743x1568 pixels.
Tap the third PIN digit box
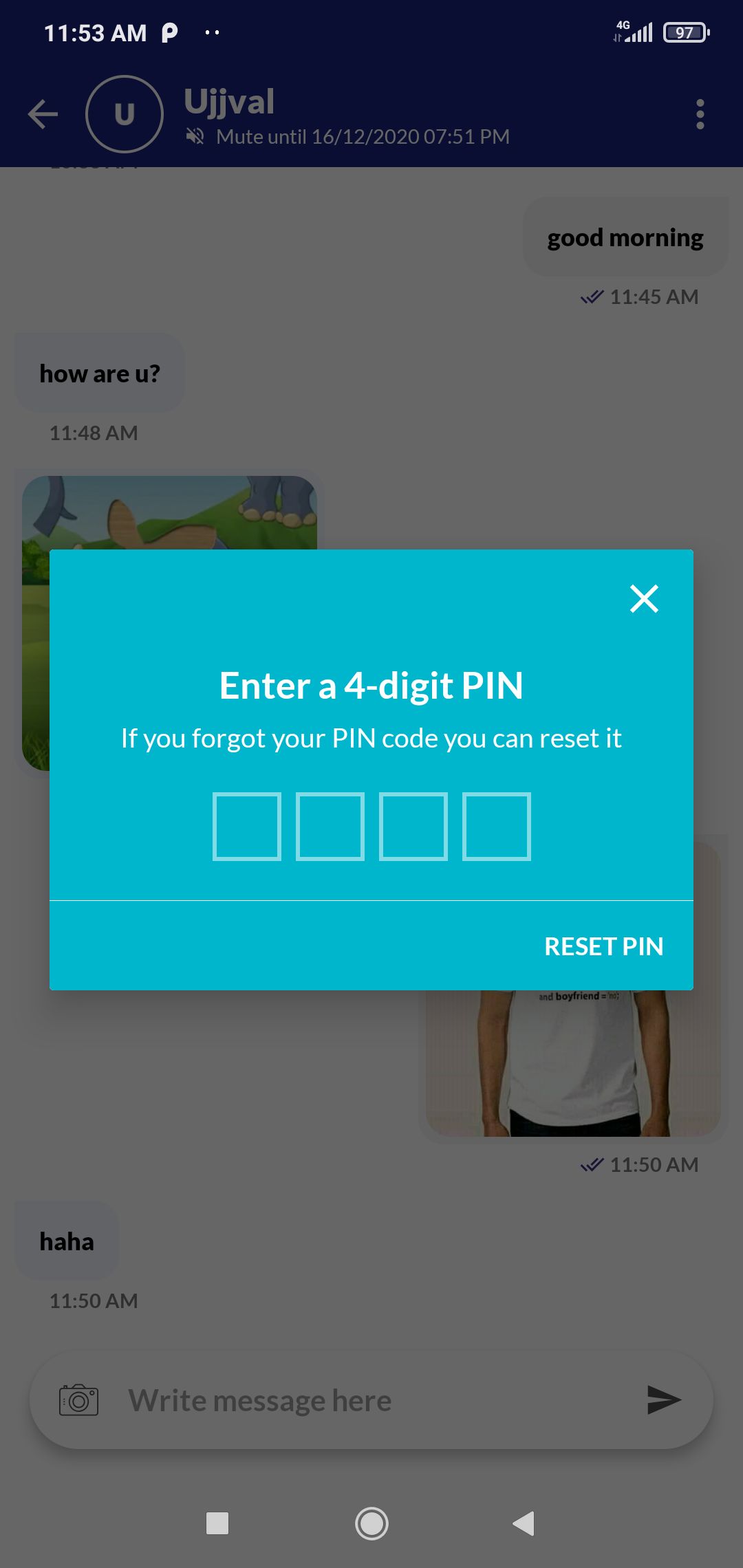coord(413,826)
